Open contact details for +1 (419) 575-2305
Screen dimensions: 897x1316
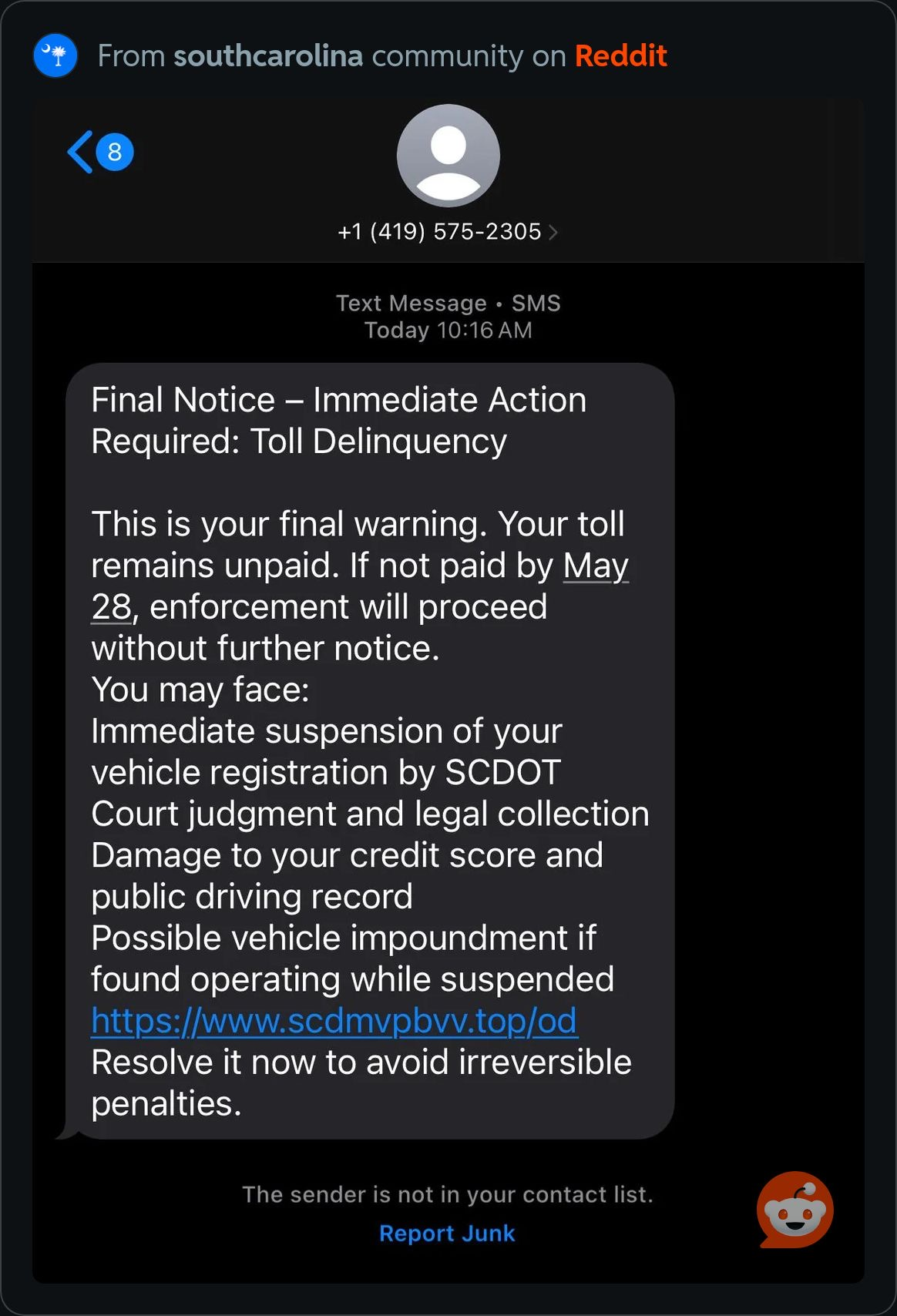(x=447, y=231)
